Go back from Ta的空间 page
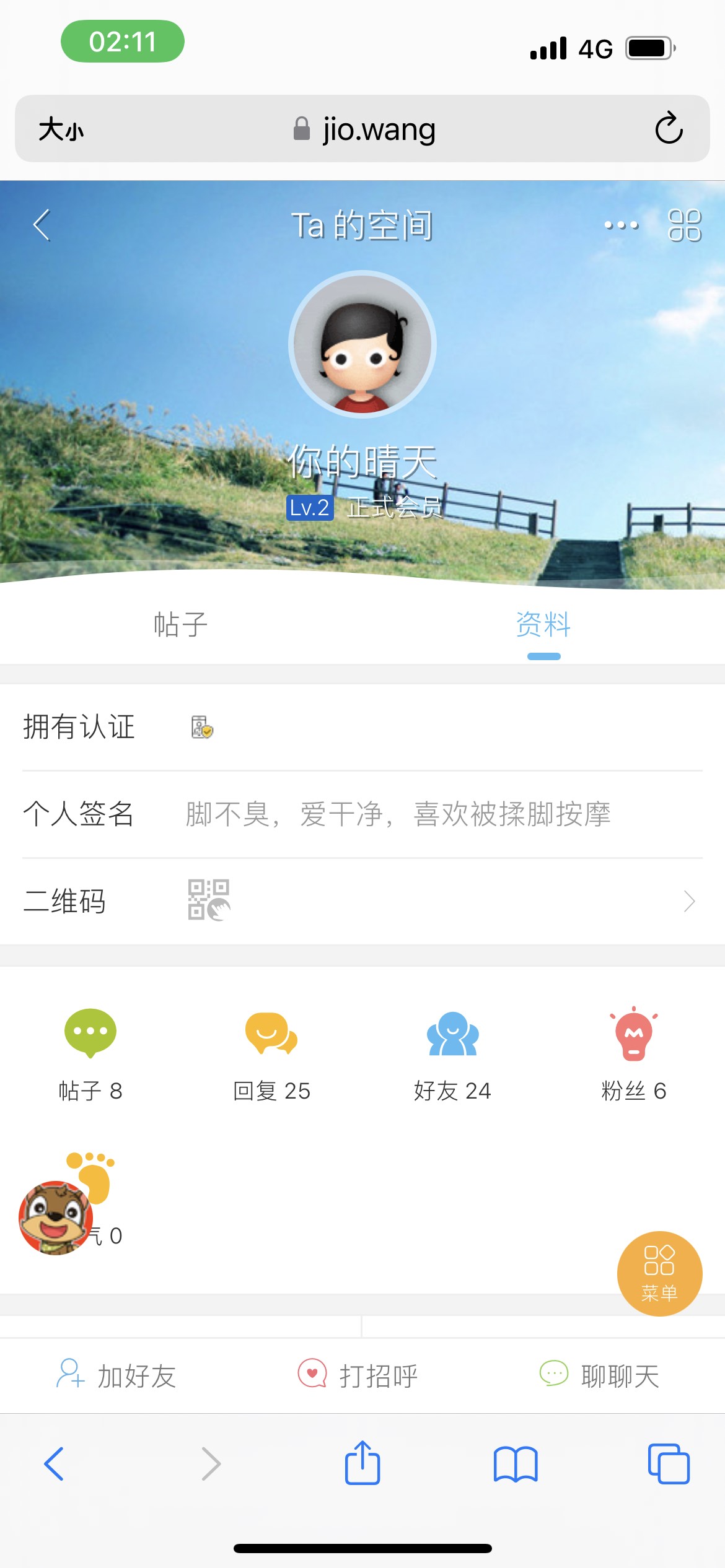725x1568 pixels. (x=42, y=225)
